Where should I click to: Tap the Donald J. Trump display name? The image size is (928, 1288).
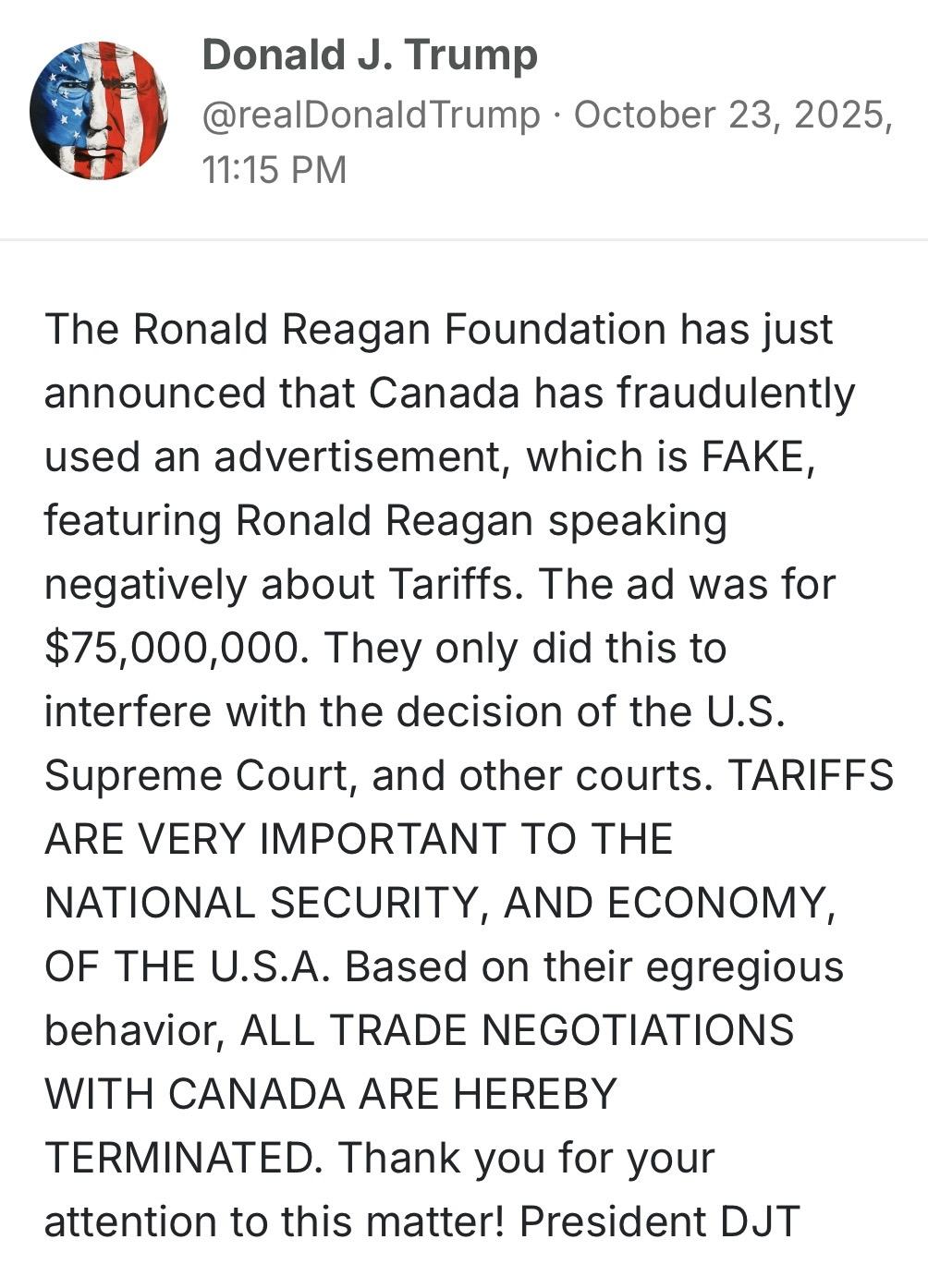tap(369, 55)
